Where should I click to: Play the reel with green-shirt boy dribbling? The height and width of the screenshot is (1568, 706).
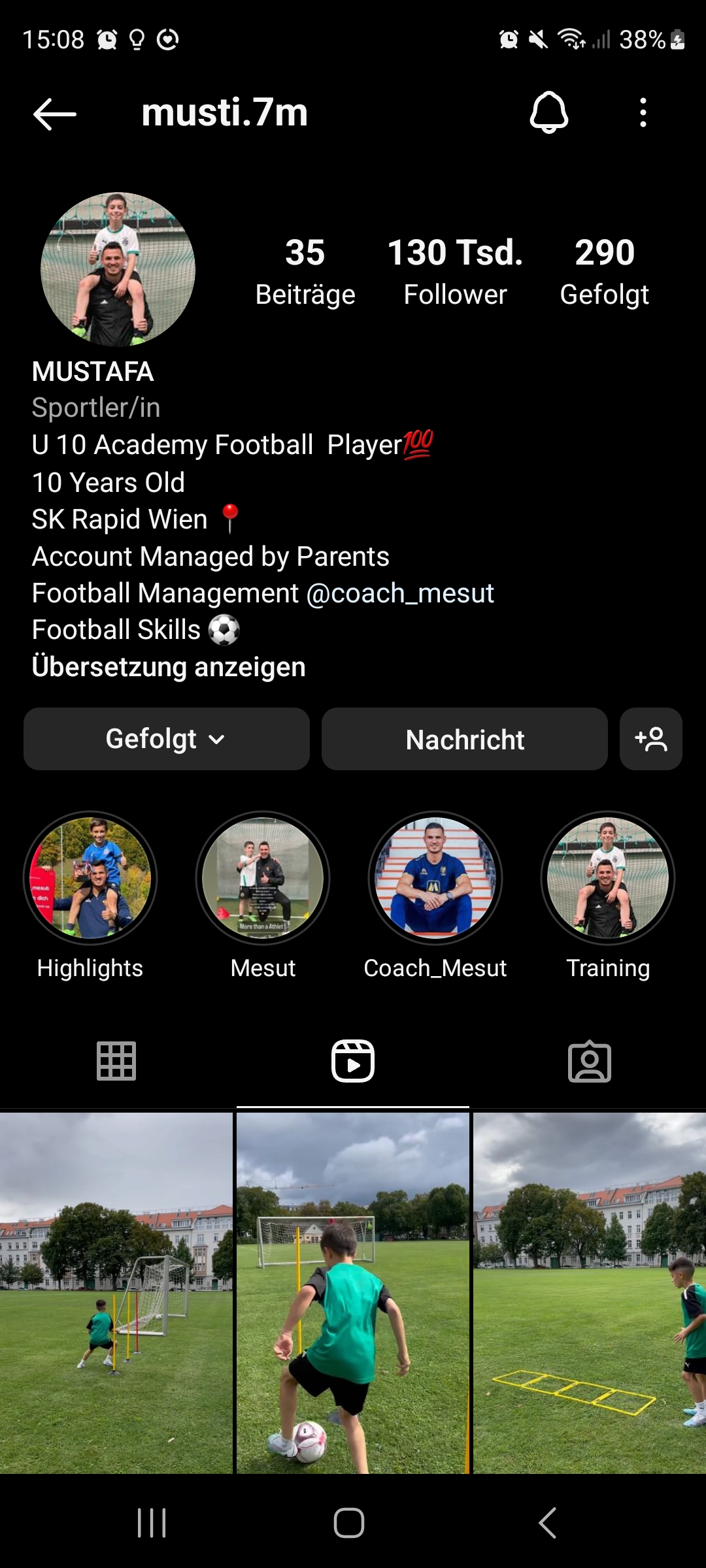click(353, 1292)
